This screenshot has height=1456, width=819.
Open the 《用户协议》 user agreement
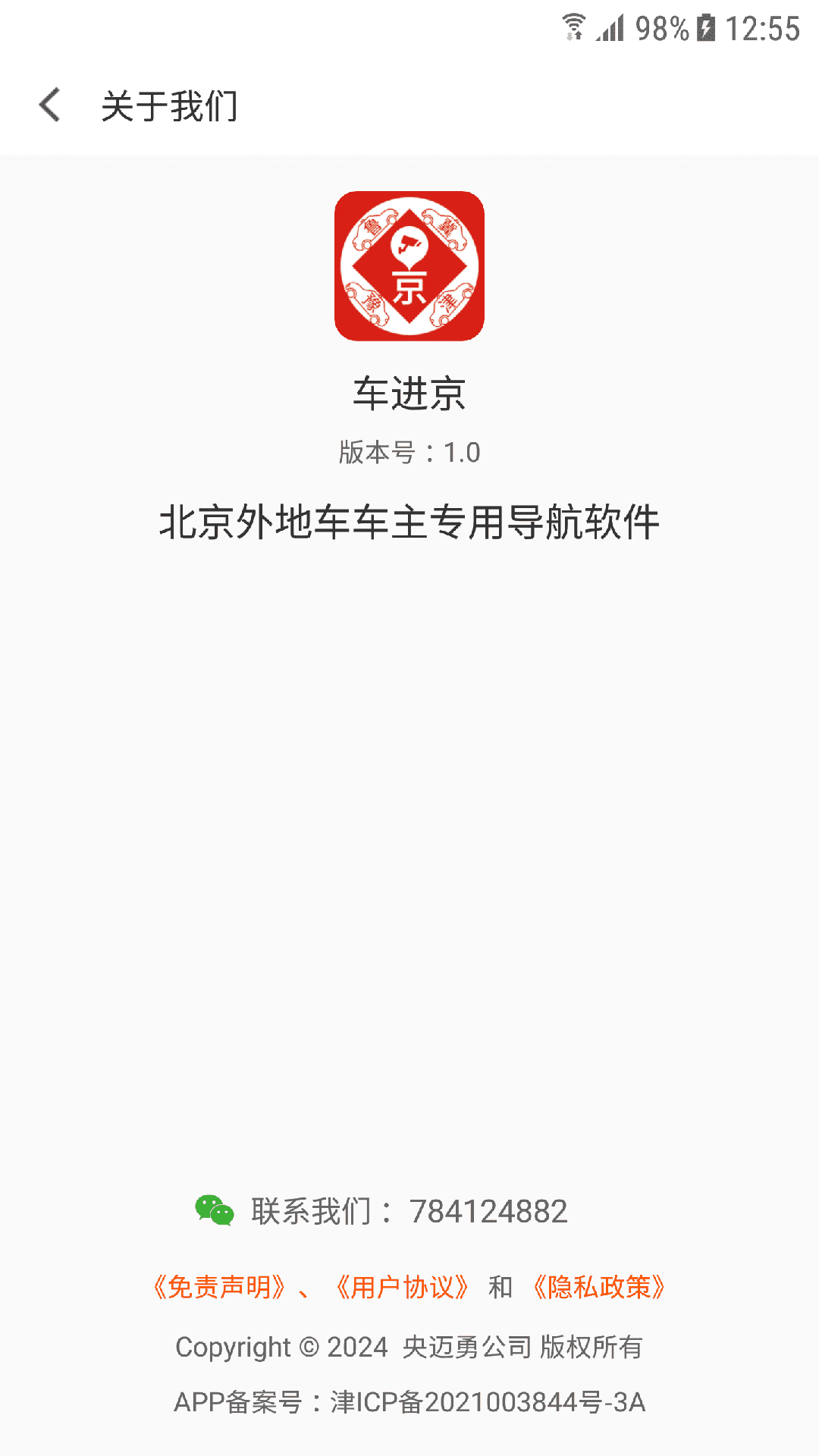(x=403, y=1287)
